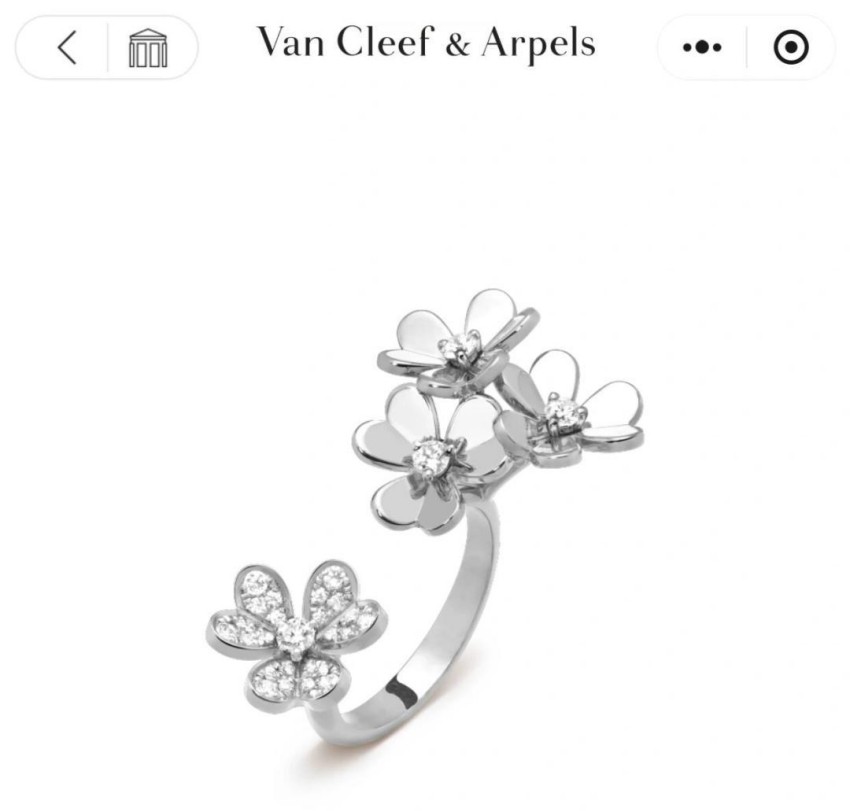Close the Van Cleef & Arpels mini program
Screen dimensions: 850x811
[791, 47]
